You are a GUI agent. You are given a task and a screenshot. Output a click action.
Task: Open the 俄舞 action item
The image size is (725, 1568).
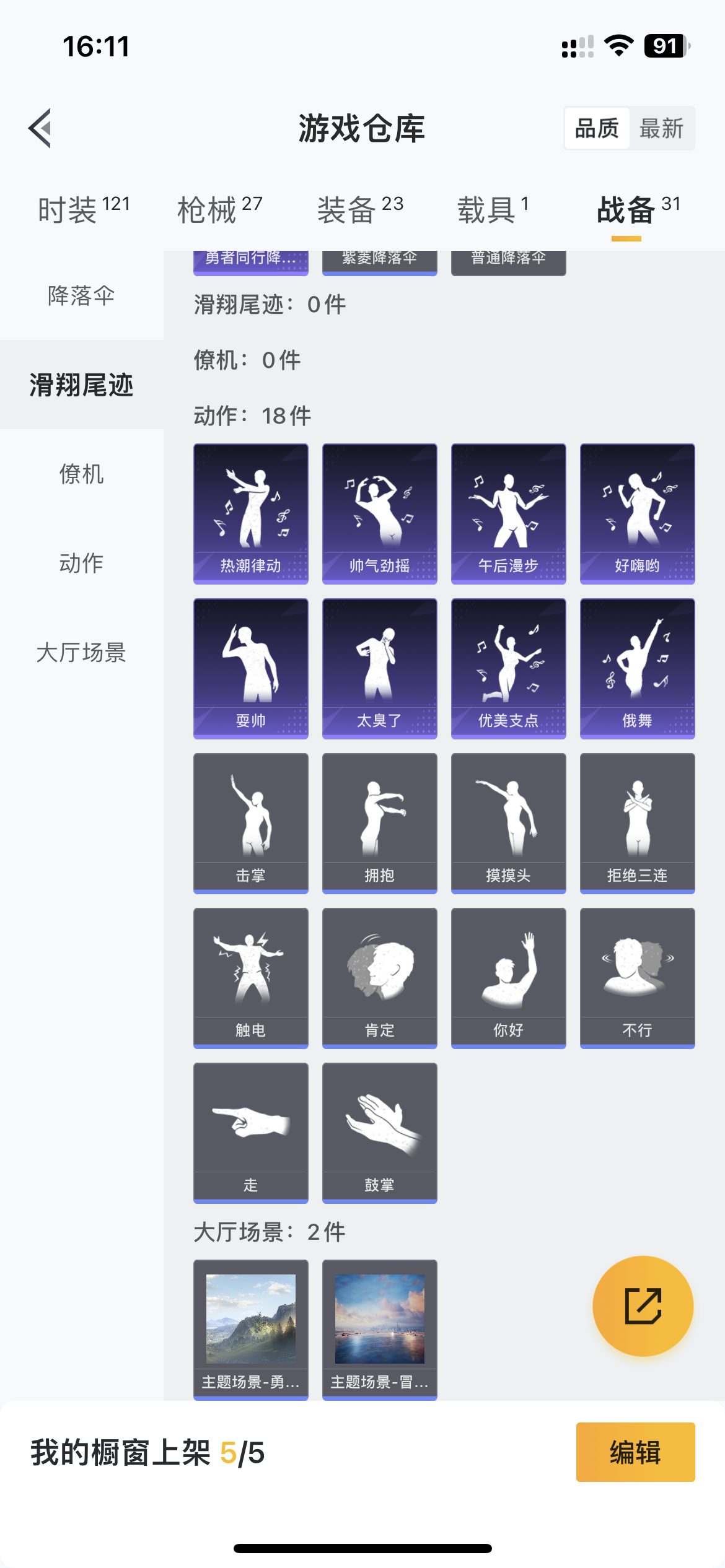pos(638,668)
